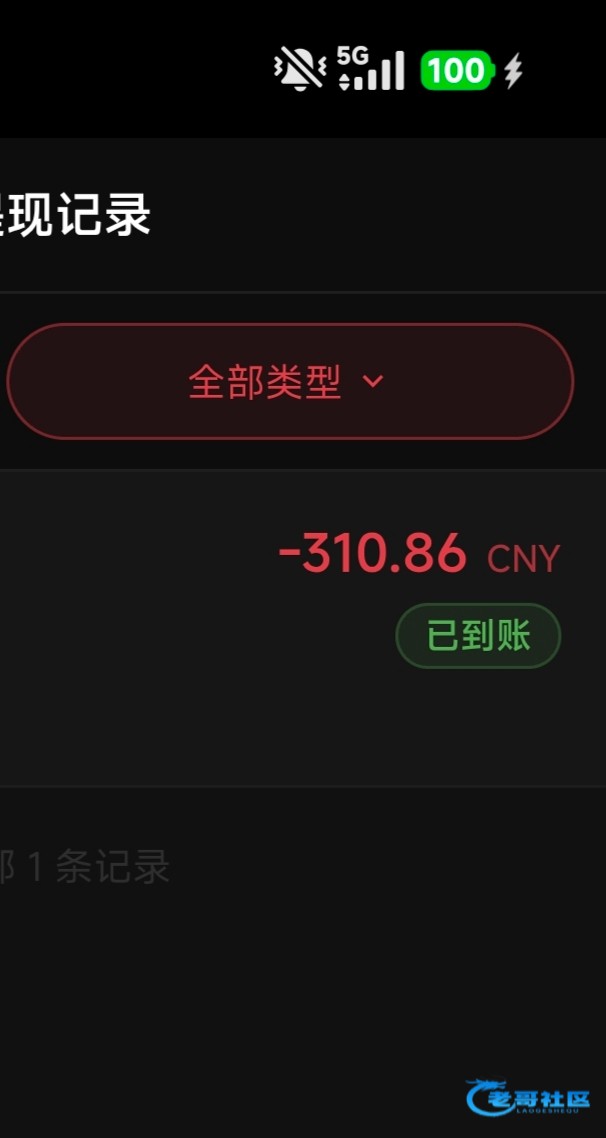Open the -310.86 CNY withdrawal record
Viewport: 606px width, 1138px height.
click(303, 629)
